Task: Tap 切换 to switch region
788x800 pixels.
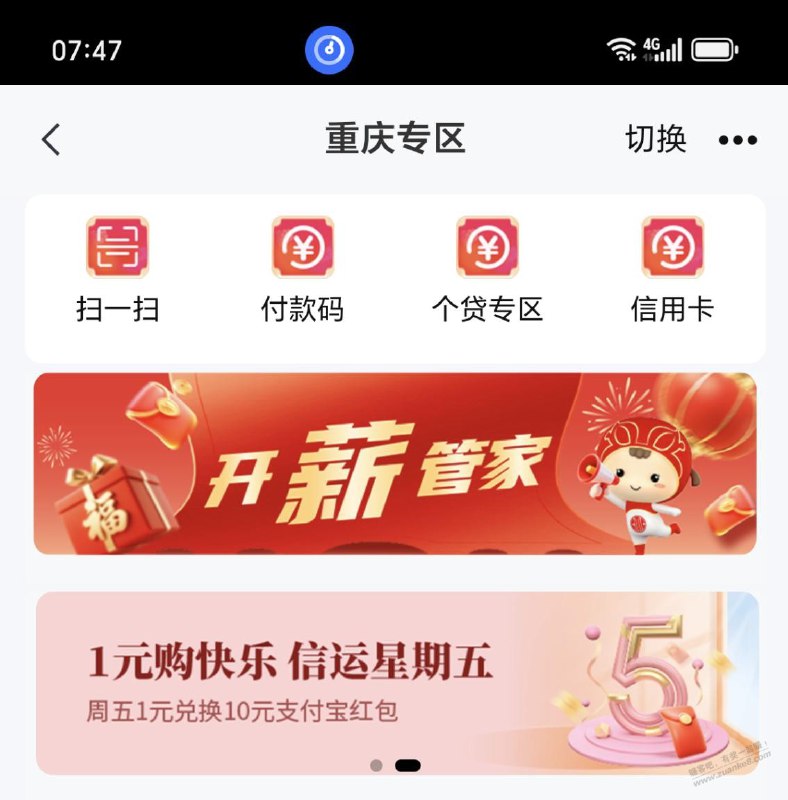Action: 655,139
